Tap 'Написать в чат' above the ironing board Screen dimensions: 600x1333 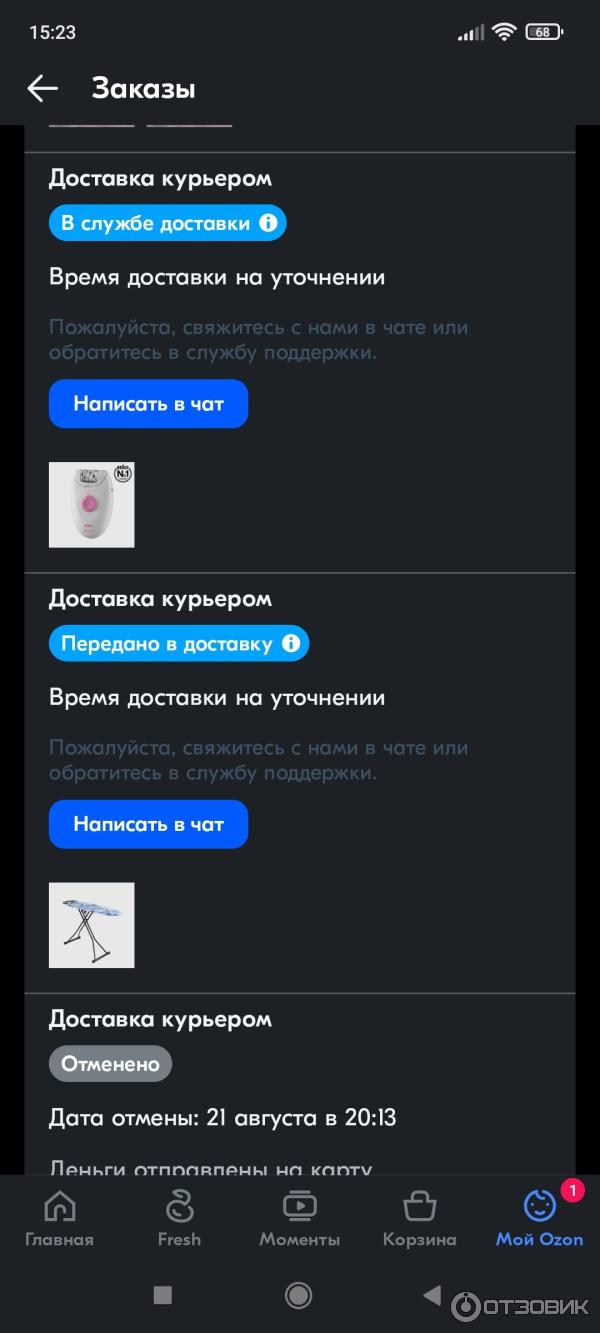pos(148,825)
